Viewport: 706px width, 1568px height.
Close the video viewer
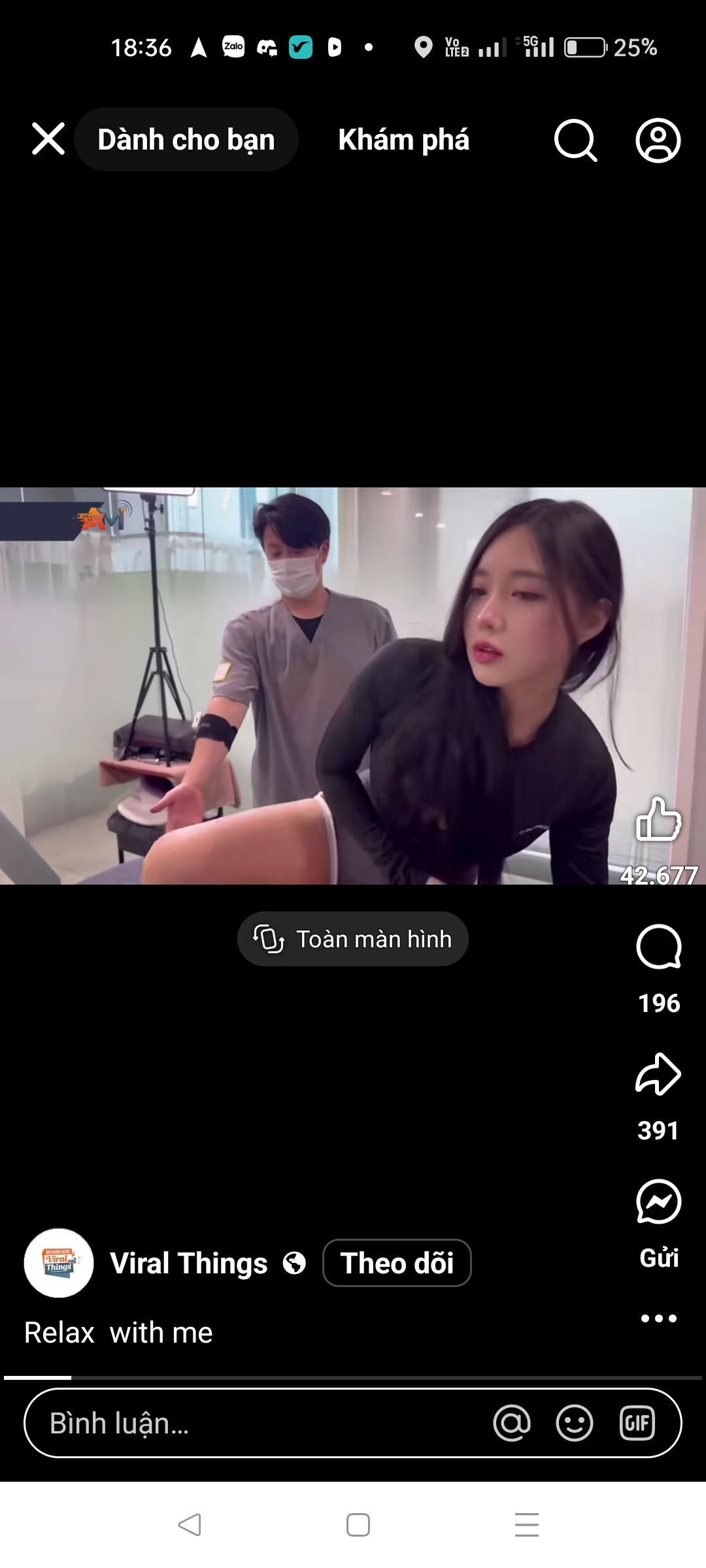[48, 139]
